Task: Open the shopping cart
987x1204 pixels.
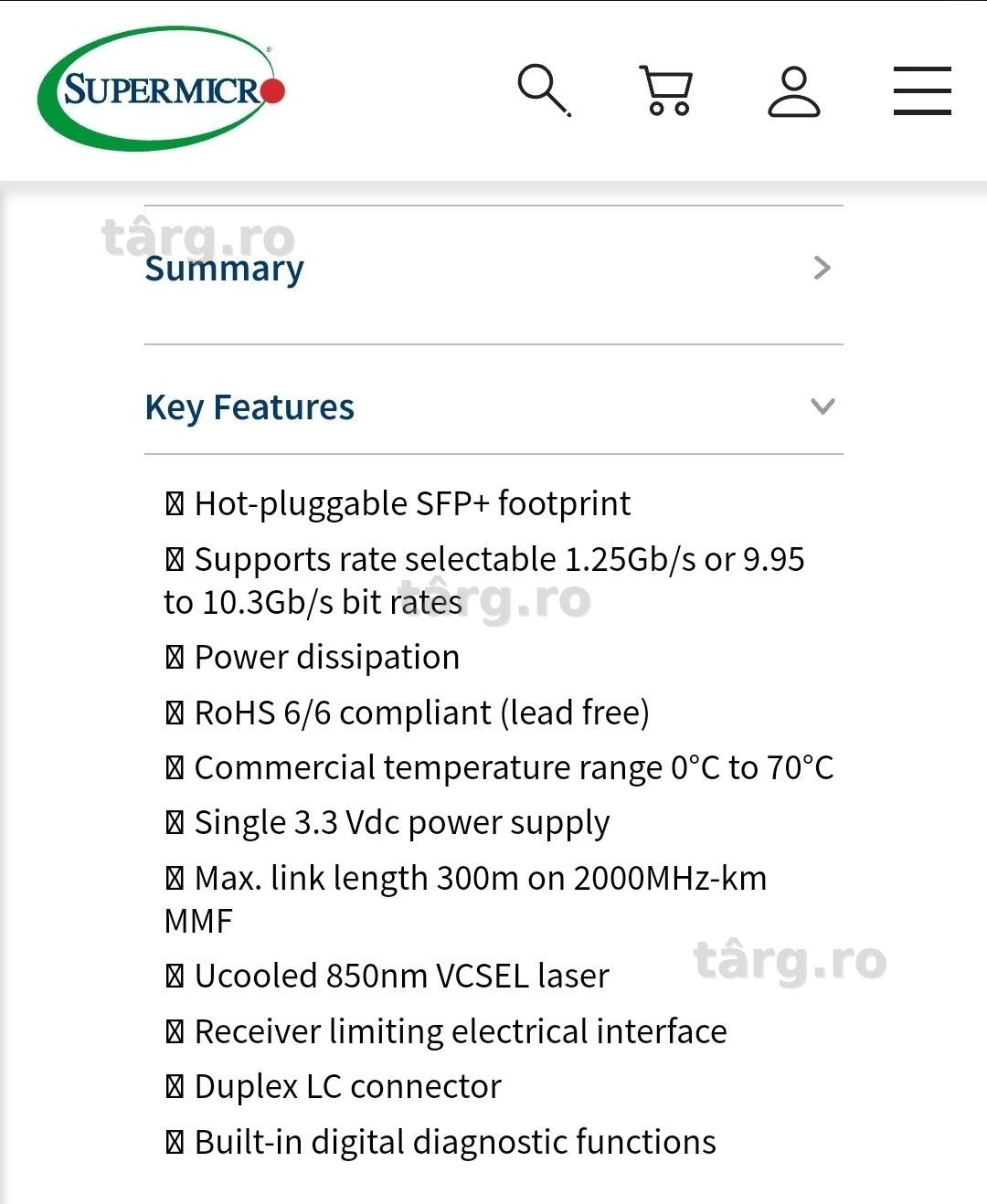Action: pyautogui.click(x=666, y=90)
